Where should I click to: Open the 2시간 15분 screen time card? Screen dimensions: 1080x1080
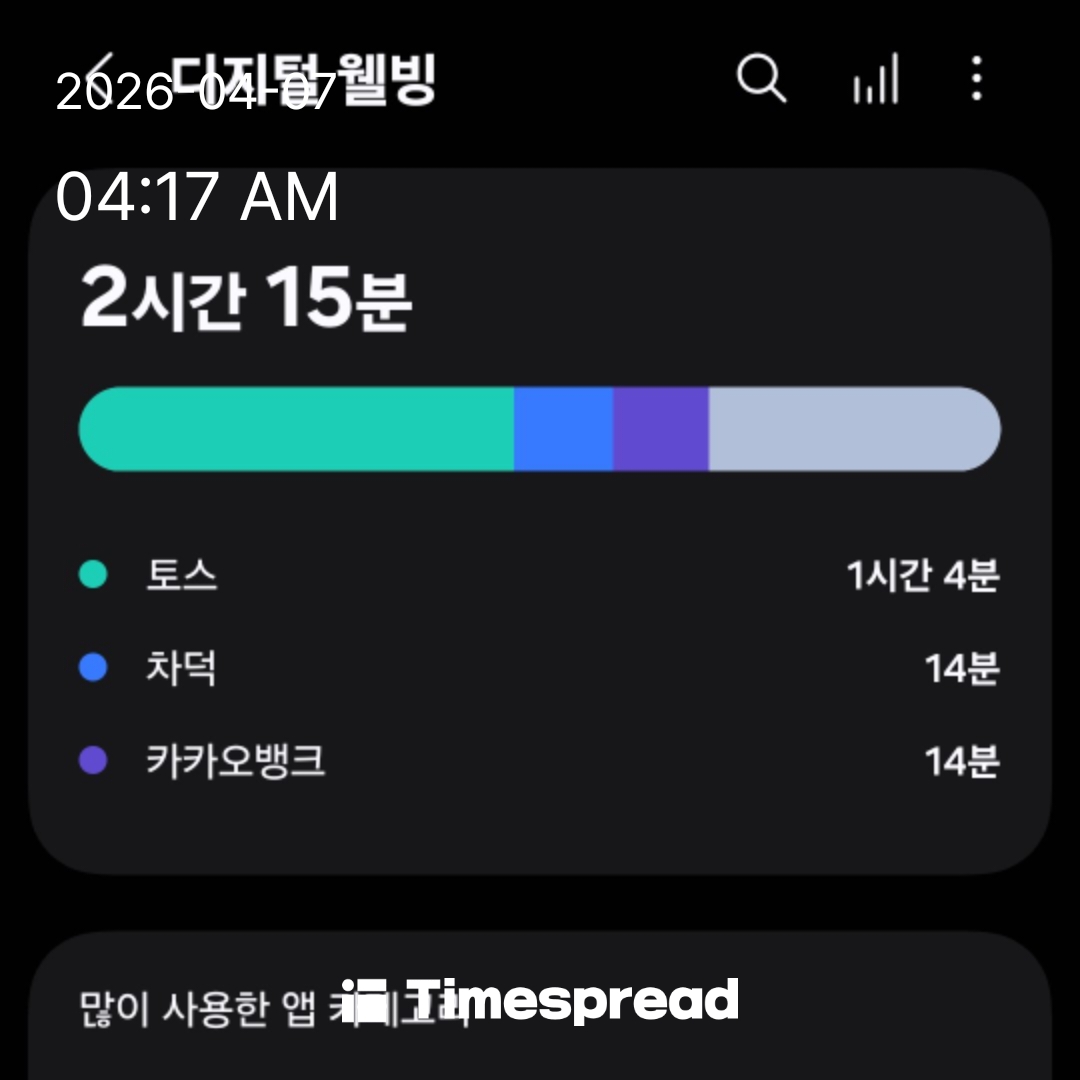click(540, 520)
